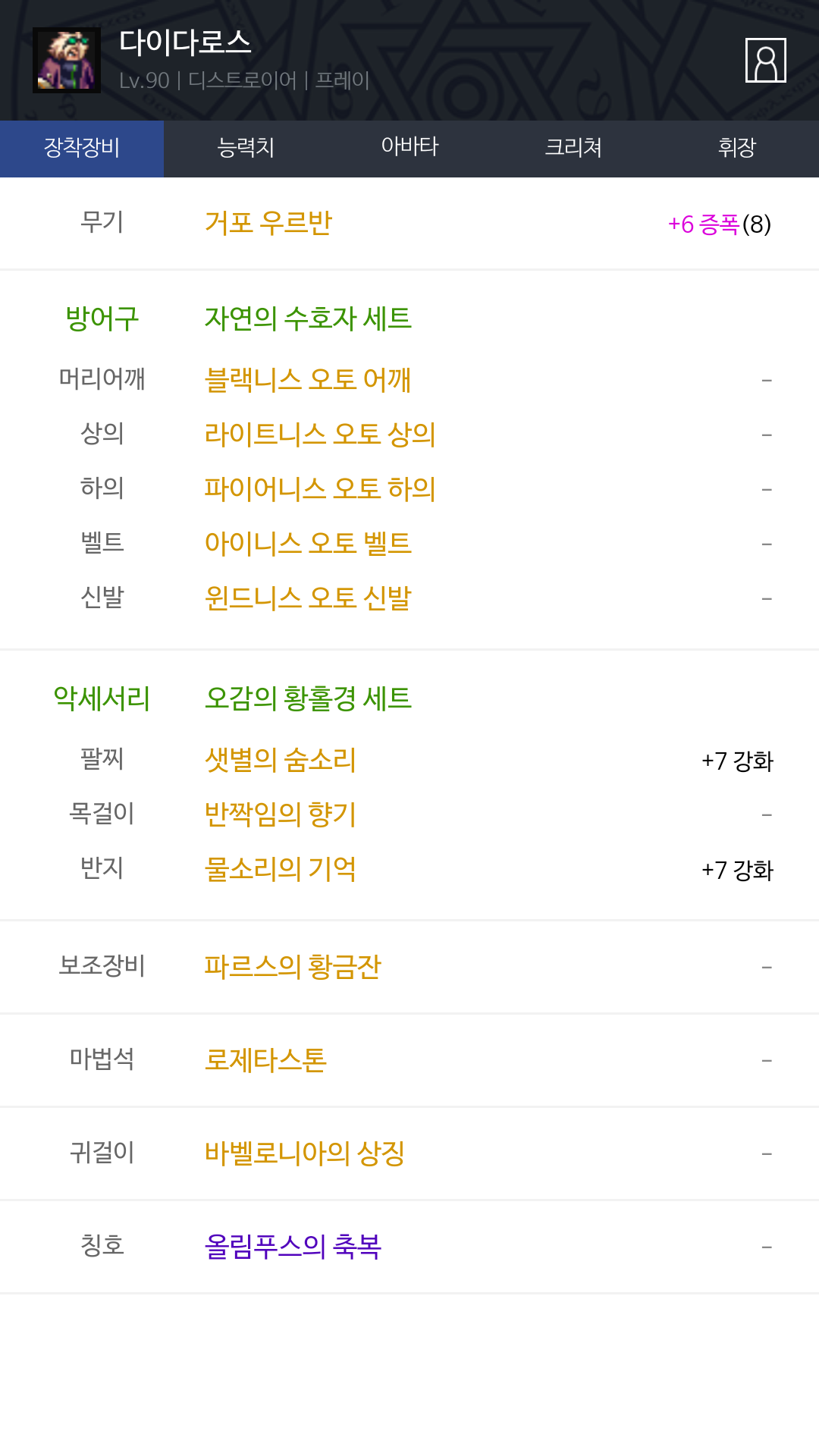The width and height of the screenshot is (819, 1456).
Task: Open necklace 반짝임의 향기
Action: pyautogui.click(x=281, y=814)
